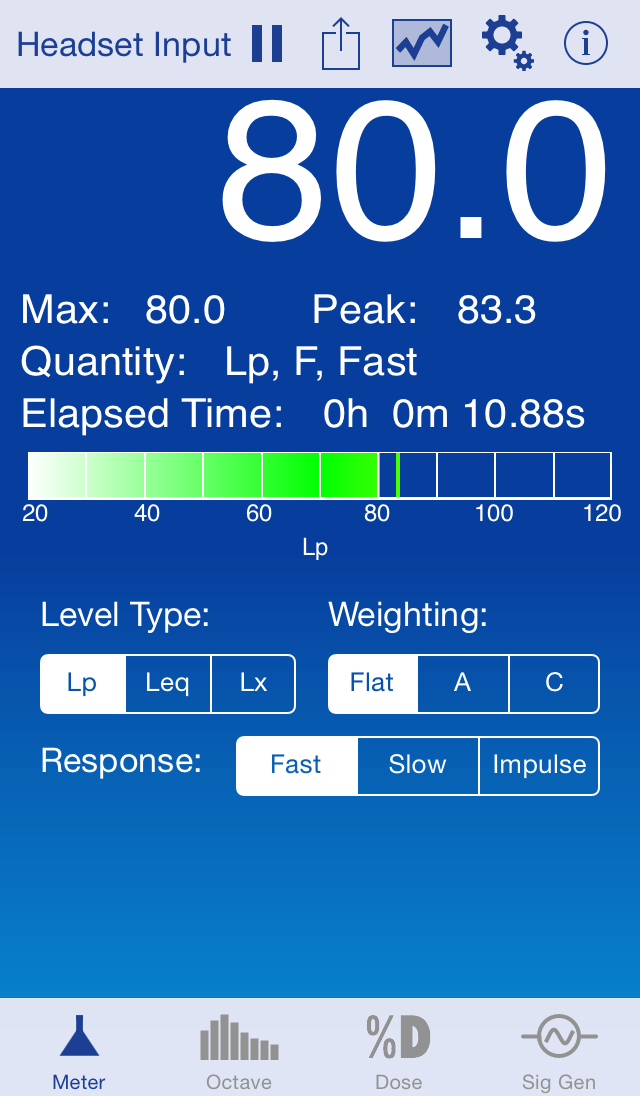Toggle the level history graph
This screenshot has height=1096, width=640.
pyautogui.click(x=422, y=43)
